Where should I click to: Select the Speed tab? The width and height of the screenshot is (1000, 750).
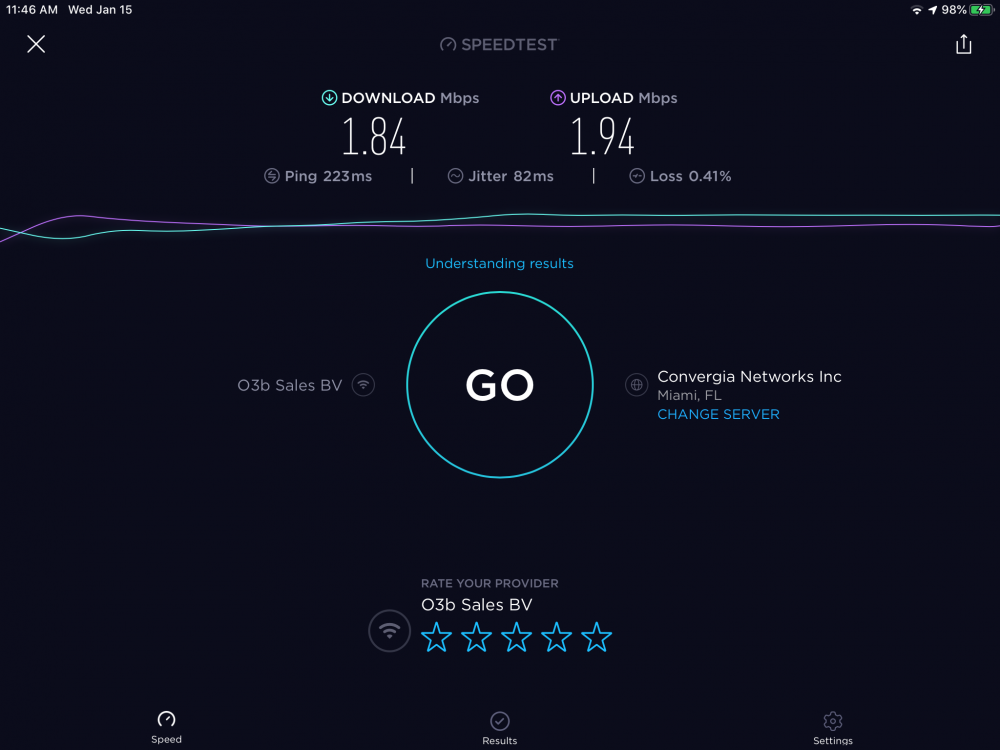tap(167, 727)
